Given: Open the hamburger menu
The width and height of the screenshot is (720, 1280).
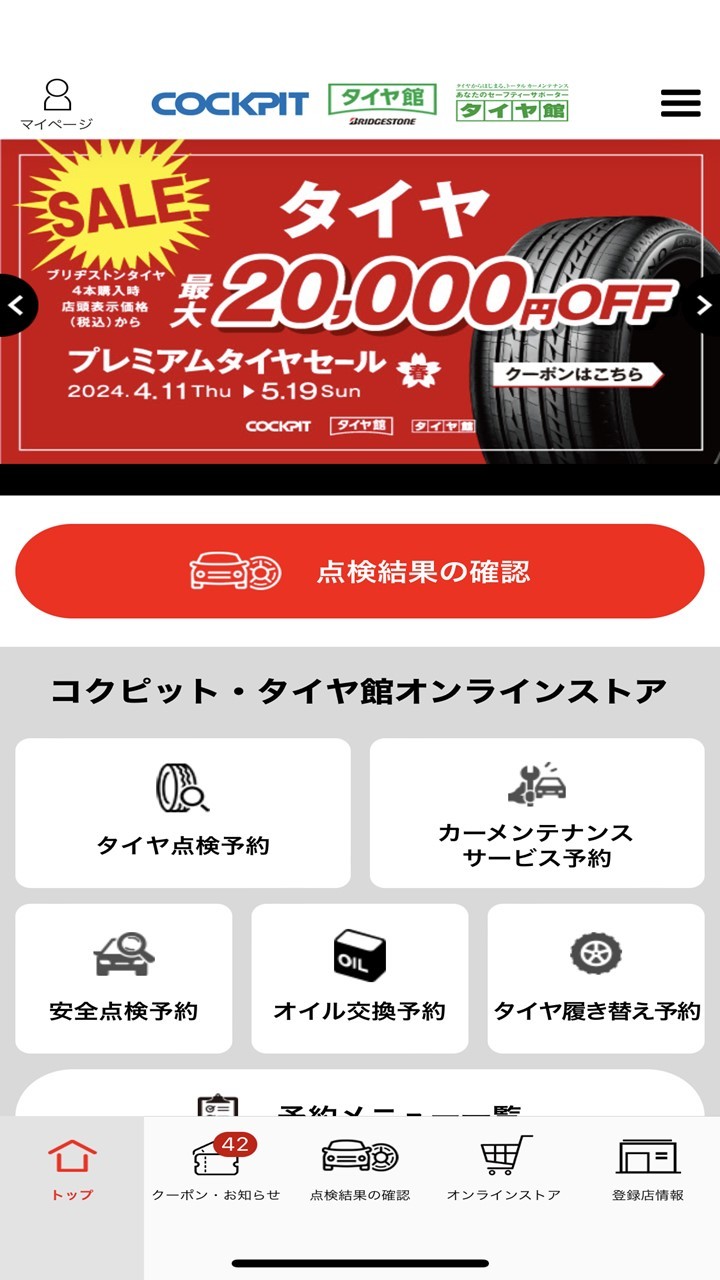Looking at the screenshot, I should pyautogui.click(x=680, y=103).
